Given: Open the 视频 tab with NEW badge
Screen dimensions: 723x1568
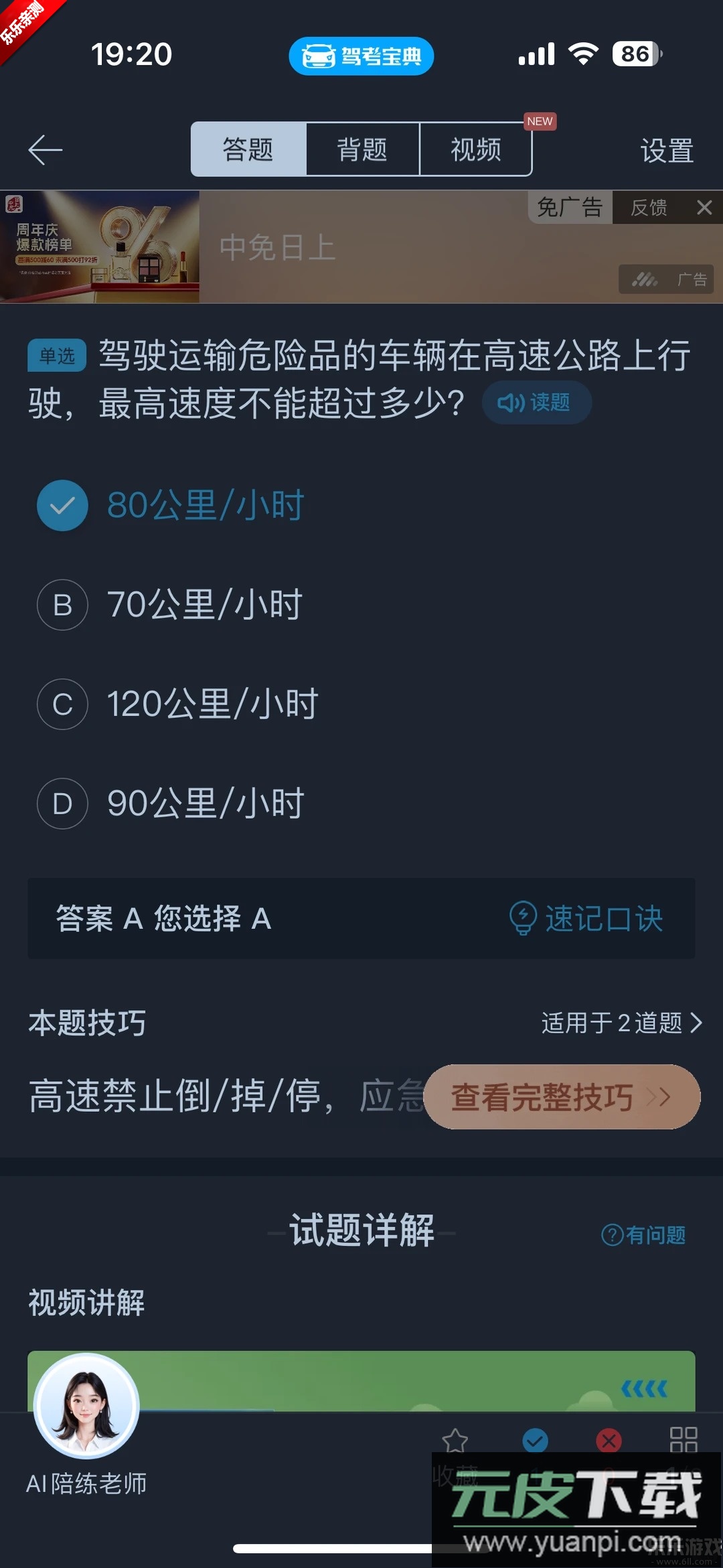Looking at the screenshot, I should [x=476, y=149].
